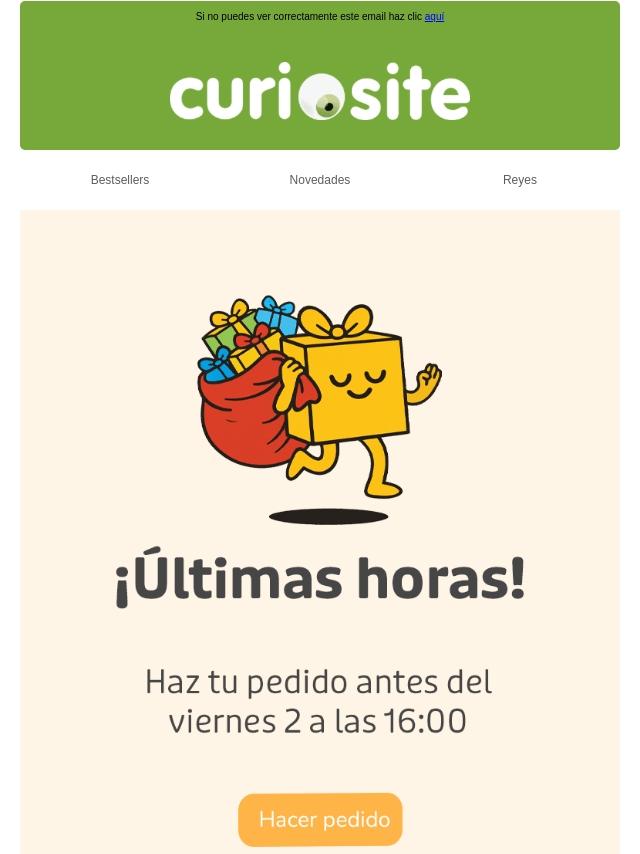The height and width of the screenshot is (854, 640).
Task: Open the Bestsellers section
Action: 120,180
